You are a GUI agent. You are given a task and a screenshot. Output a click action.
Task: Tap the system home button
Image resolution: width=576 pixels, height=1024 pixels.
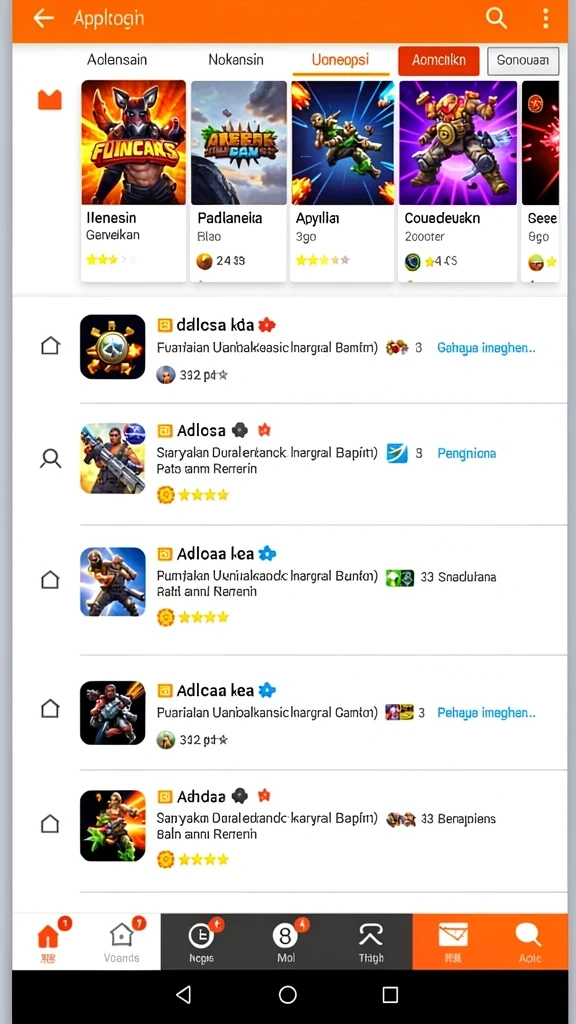pyautogui.click(x=287, y=995)
